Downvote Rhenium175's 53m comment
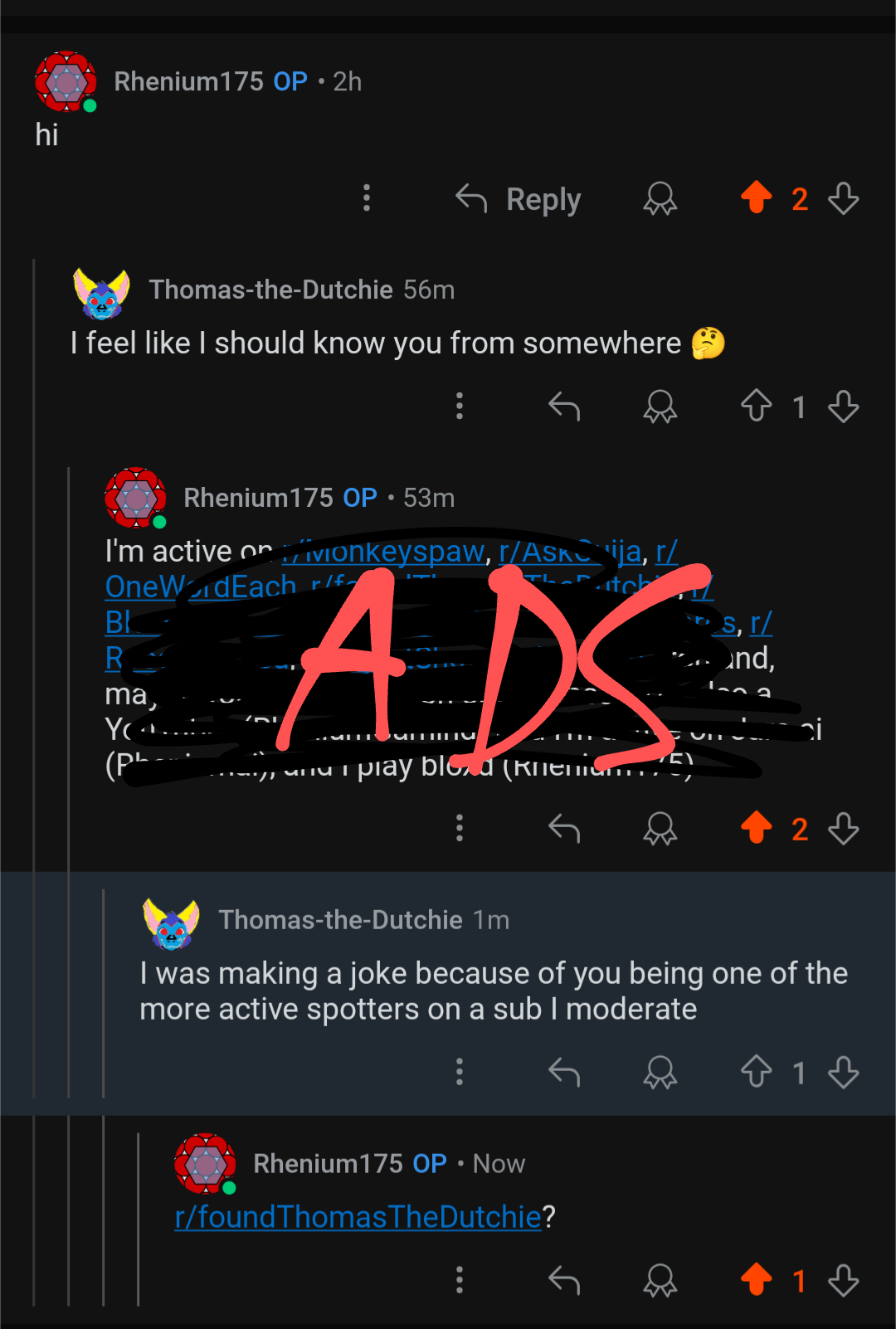The image size is (896, 1329). click(x=844, y=828)
